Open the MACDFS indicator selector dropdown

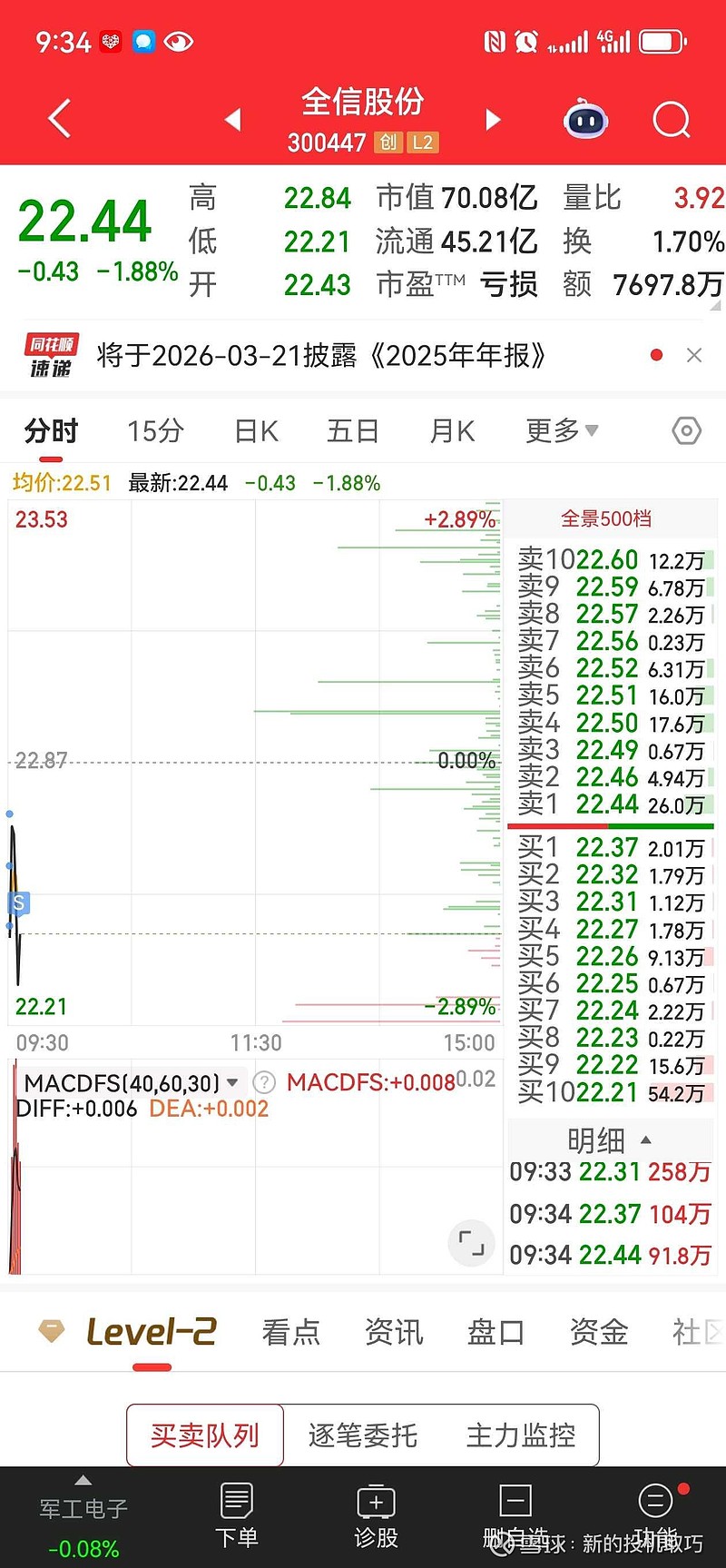click(233, 1082)
